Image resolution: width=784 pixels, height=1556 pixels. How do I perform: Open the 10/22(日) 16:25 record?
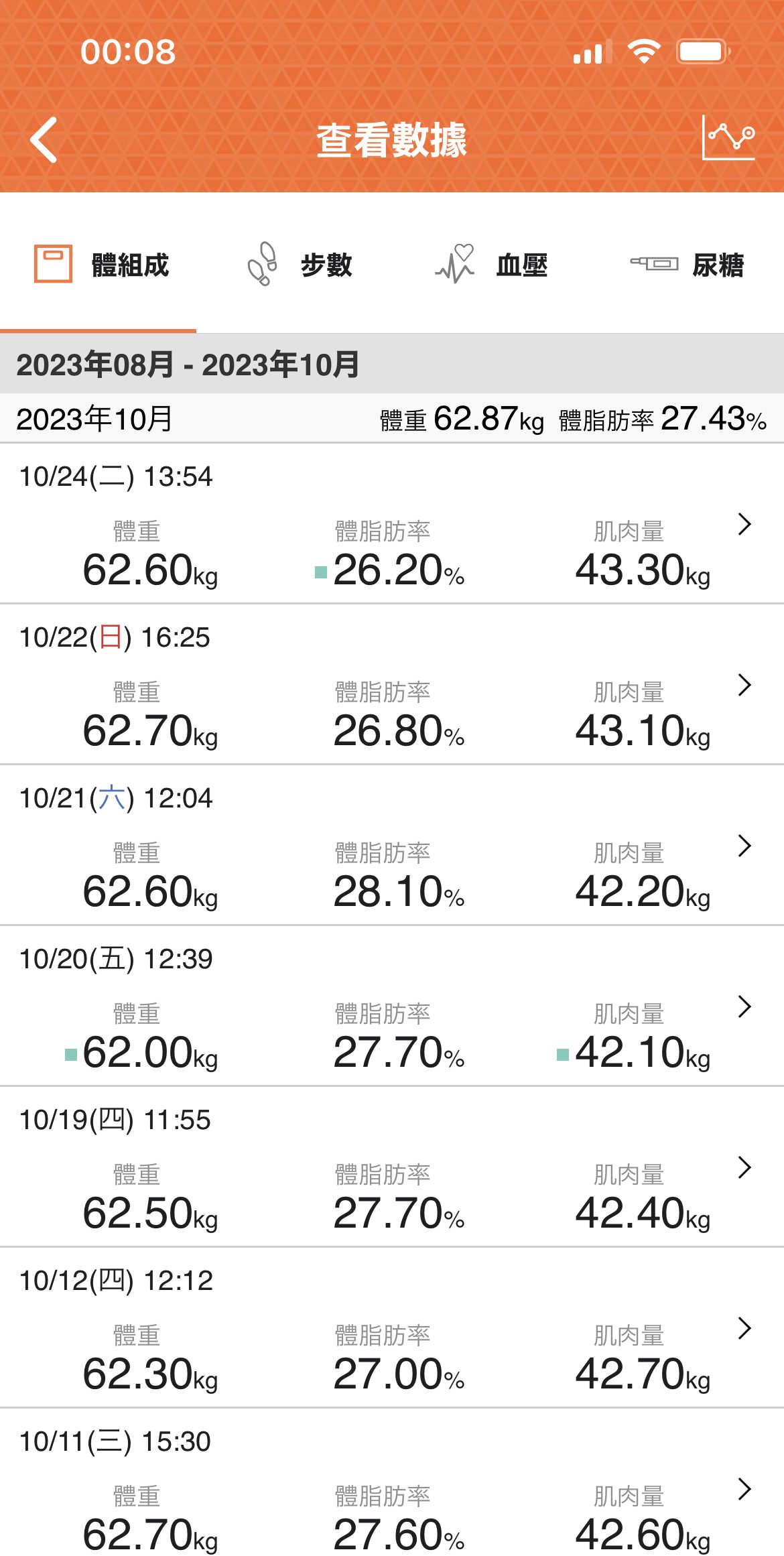coord(392,684)
